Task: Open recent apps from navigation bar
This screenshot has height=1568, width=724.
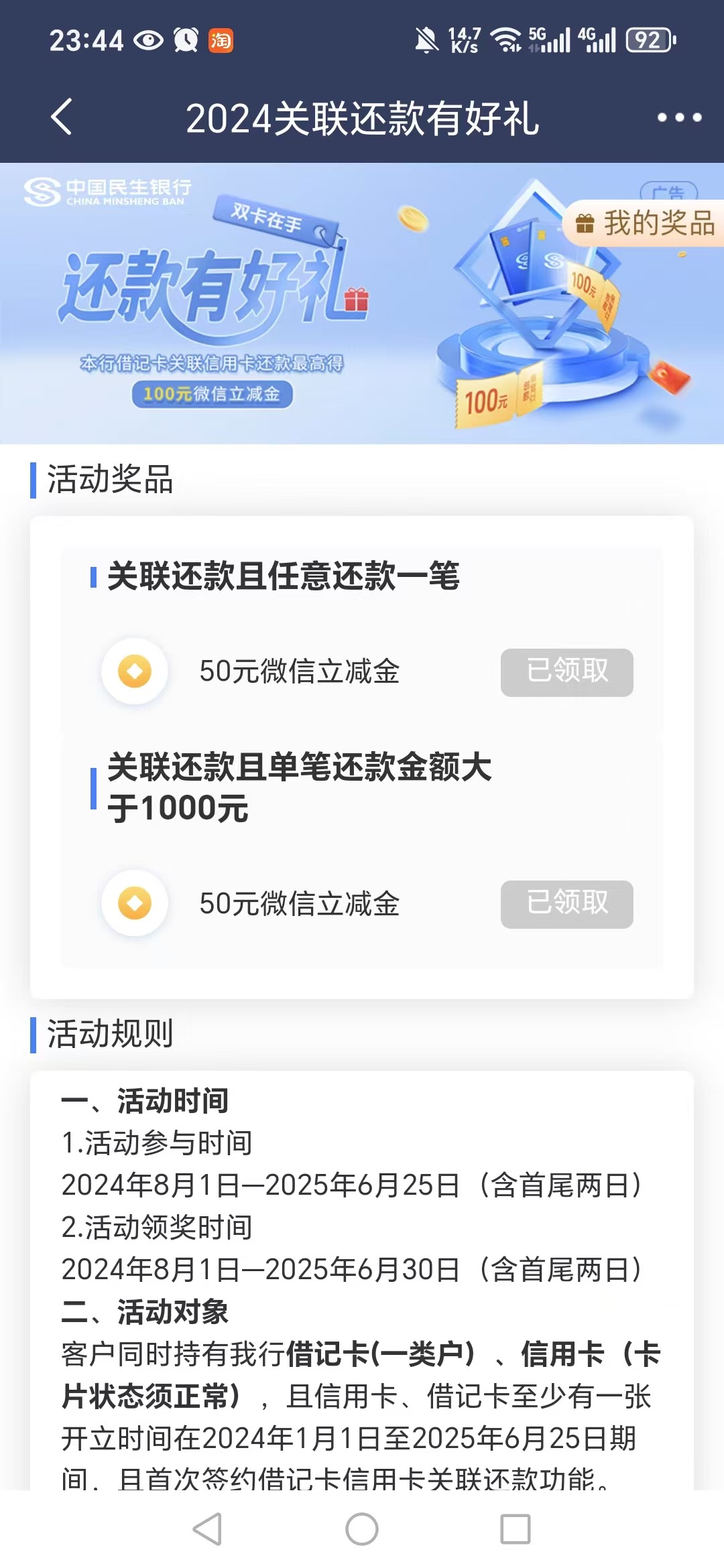Action: 516,1529
